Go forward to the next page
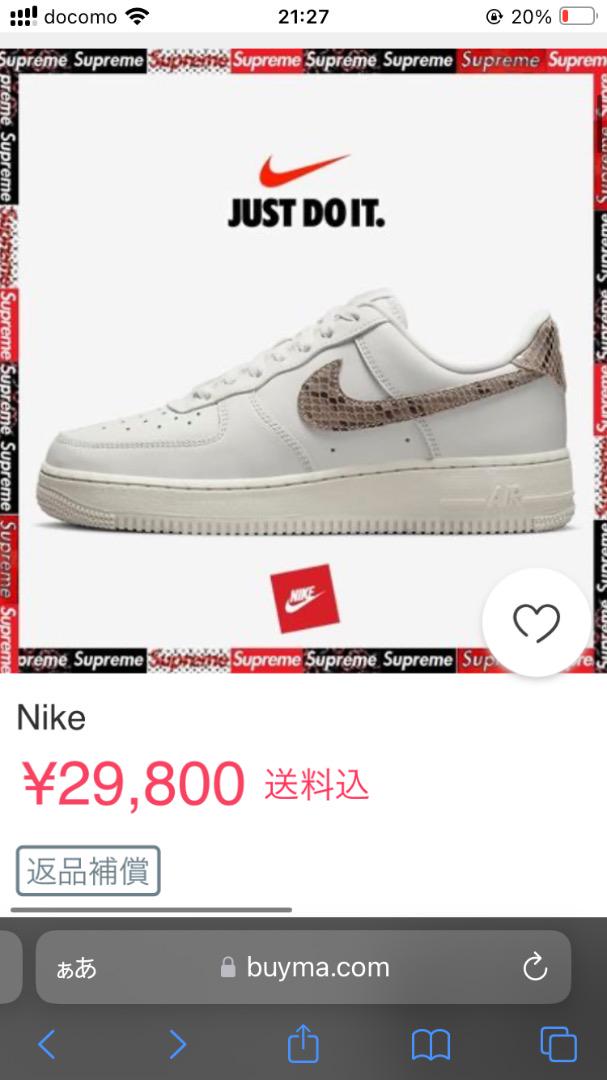 [178, 1044]
